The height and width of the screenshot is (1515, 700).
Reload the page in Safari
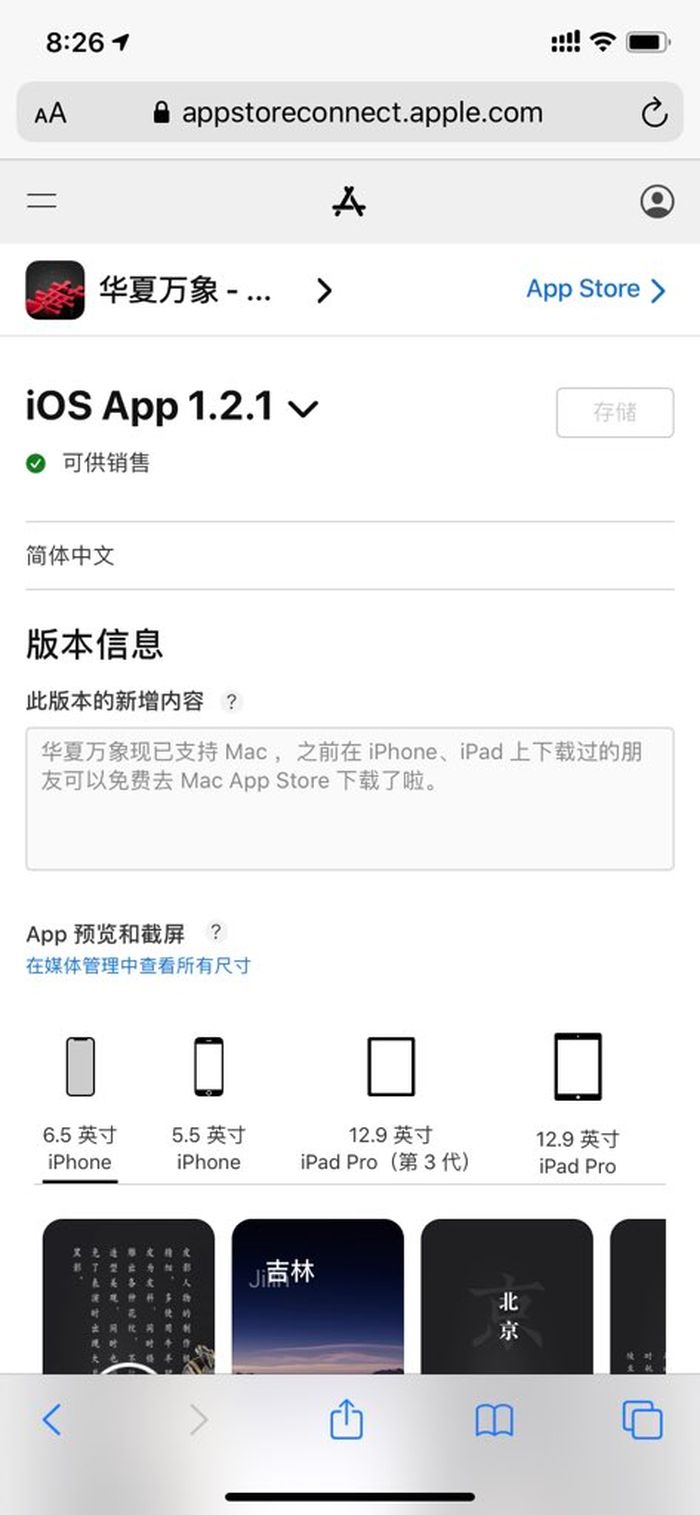tap(654, 113)
